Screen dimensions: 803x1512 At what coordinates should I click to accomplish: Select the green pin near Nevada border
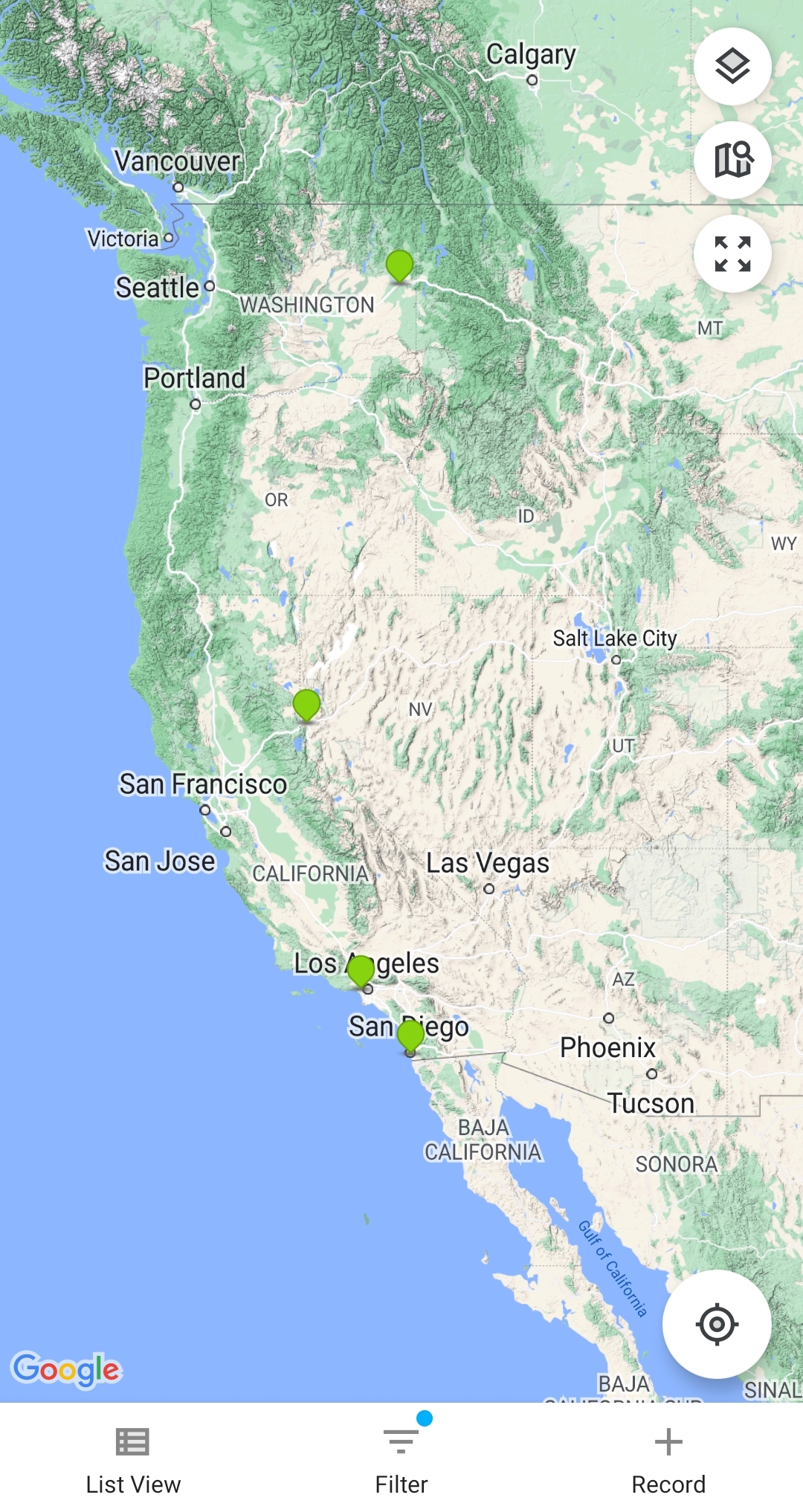(x=306, y=704)
